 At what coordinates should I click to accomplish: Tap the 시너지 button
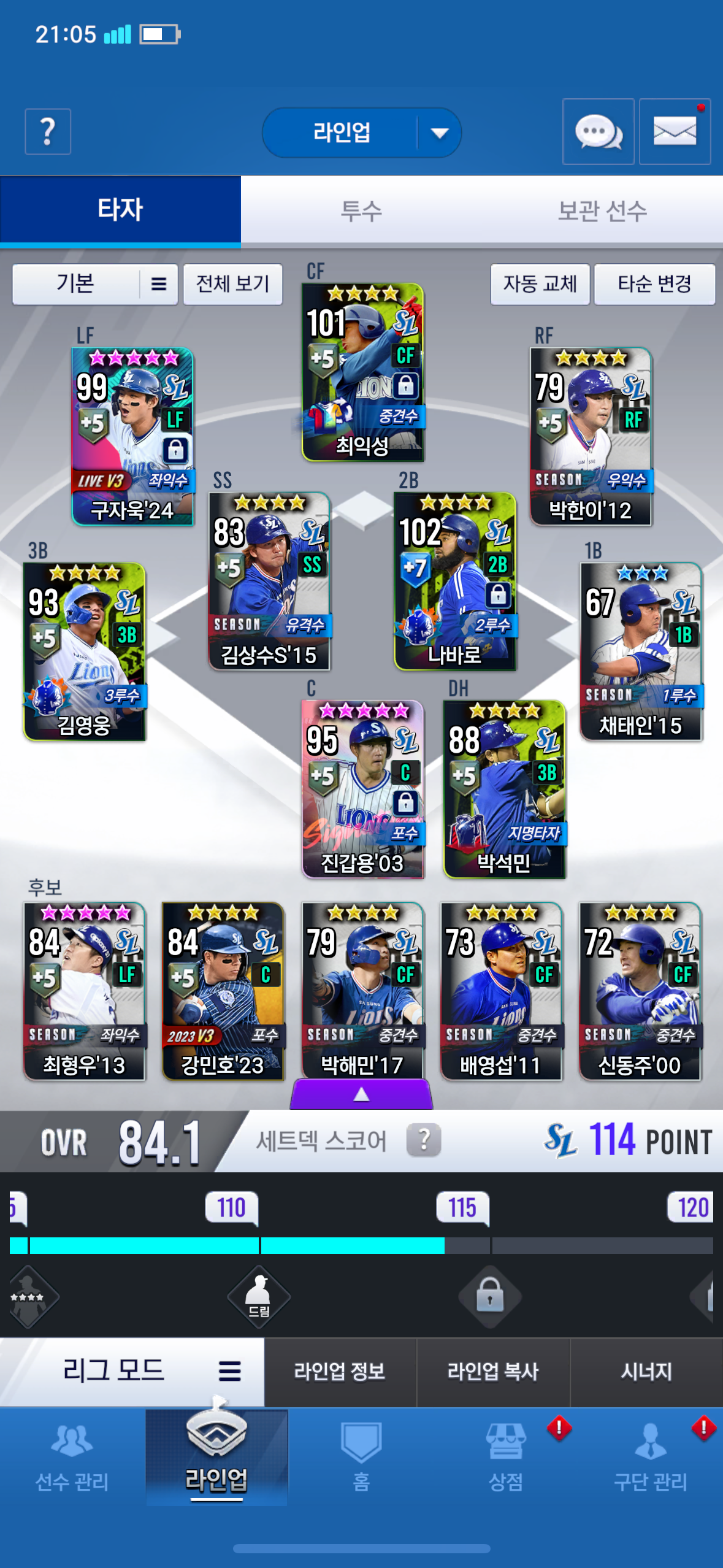[646, 1372]
